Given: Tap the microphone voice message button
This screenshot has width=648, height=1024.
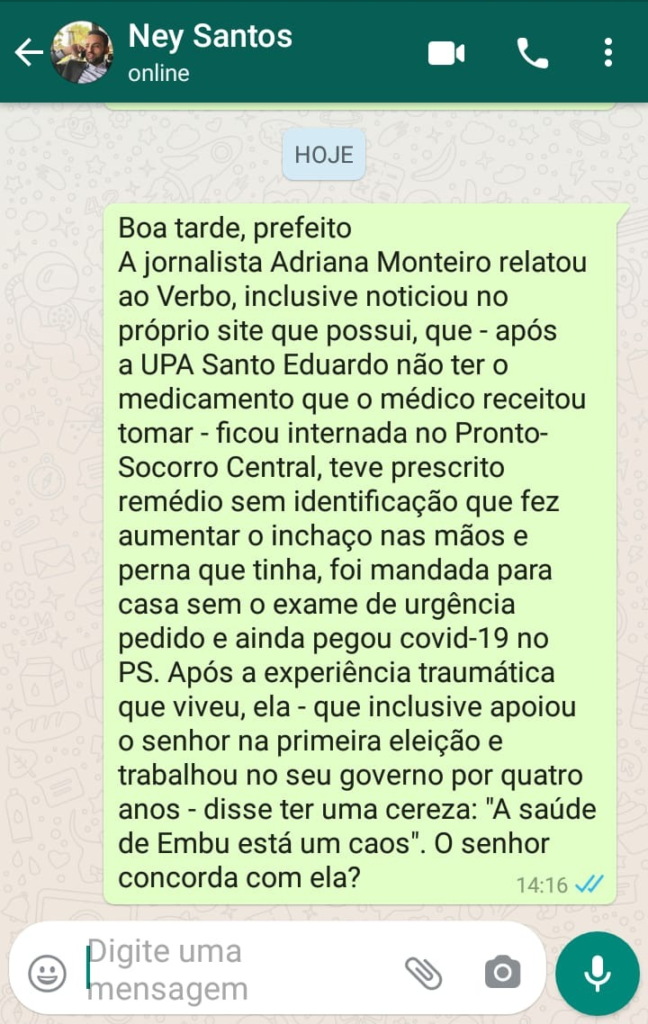Looking at the screenshot, I should tap(597, 972).
